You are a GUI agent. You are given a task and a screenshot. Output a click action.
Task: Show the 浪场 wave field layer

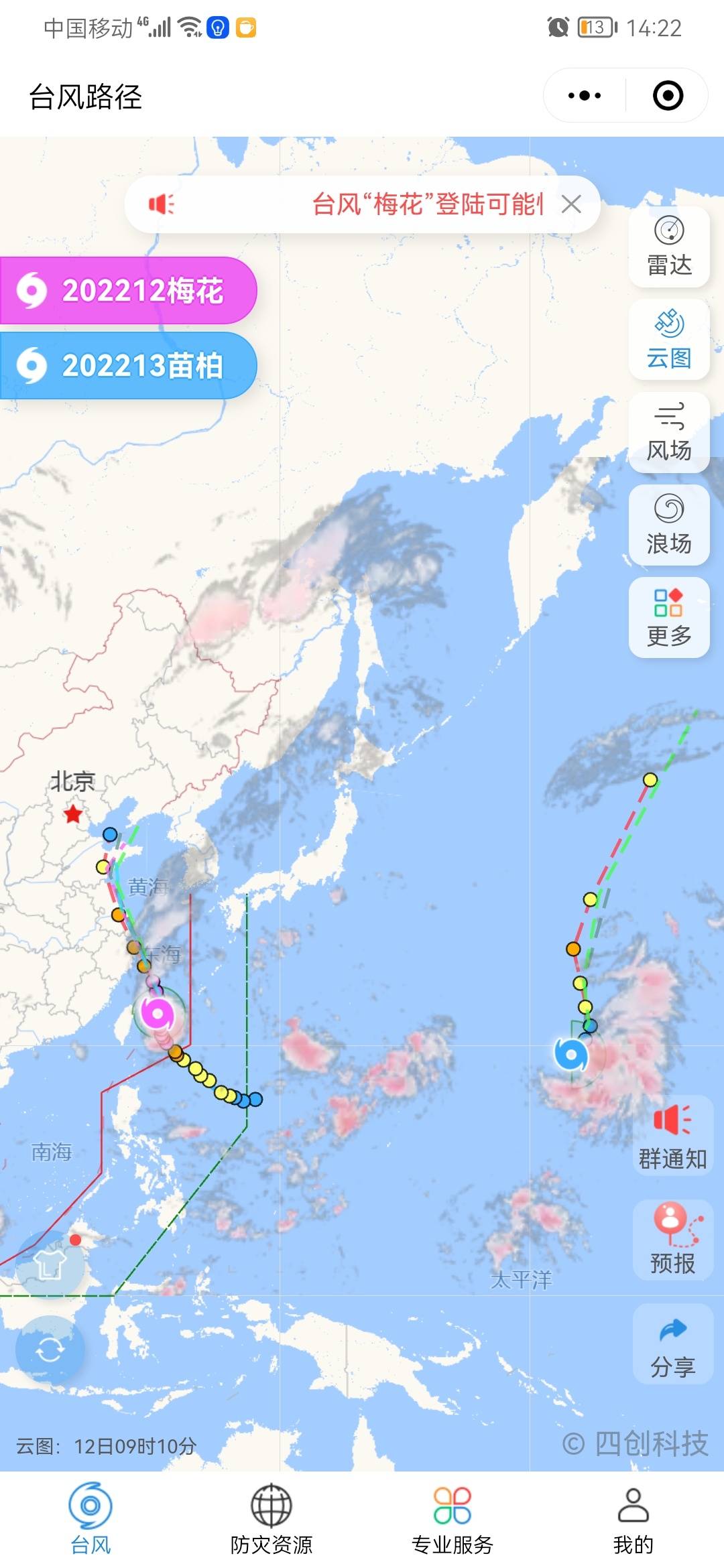coord(669,525)
